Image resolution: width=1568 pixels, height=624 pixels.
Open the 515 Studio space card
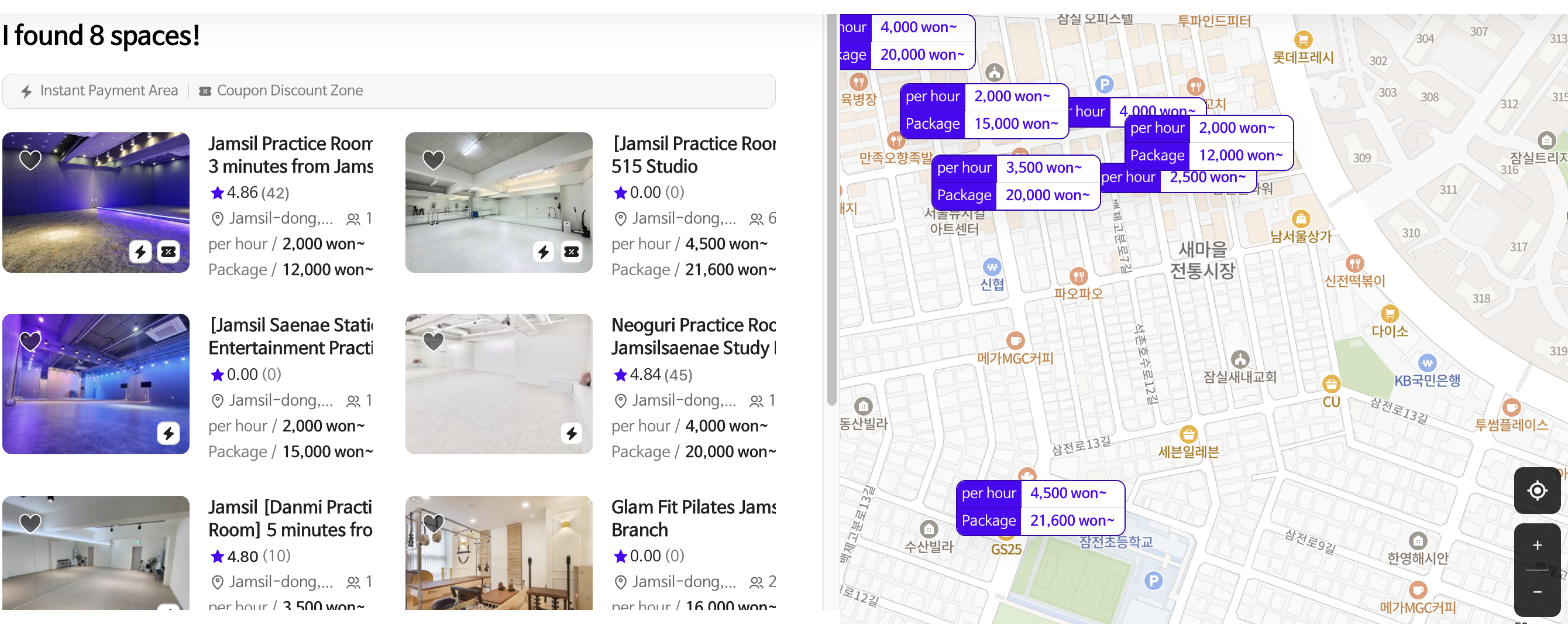693,155
